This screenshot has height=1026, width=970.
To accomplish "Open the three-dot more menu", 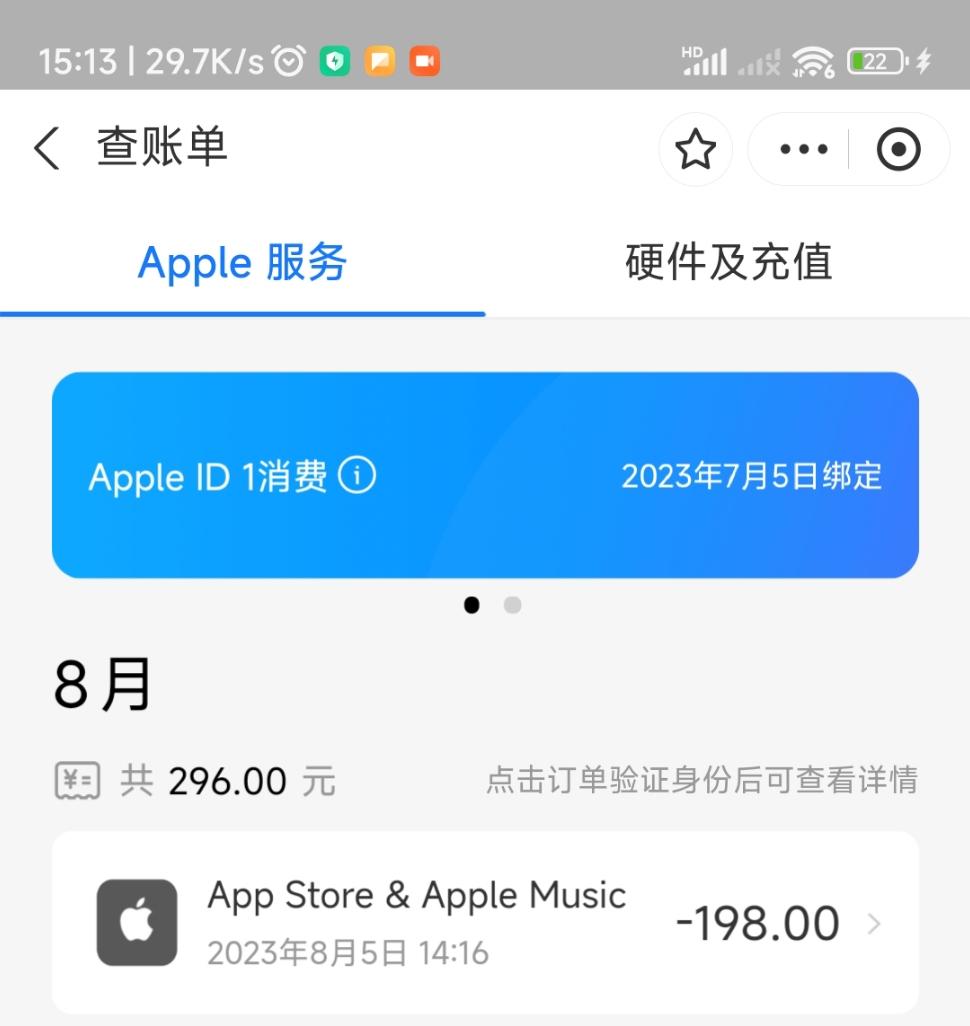I will point(803,149).
